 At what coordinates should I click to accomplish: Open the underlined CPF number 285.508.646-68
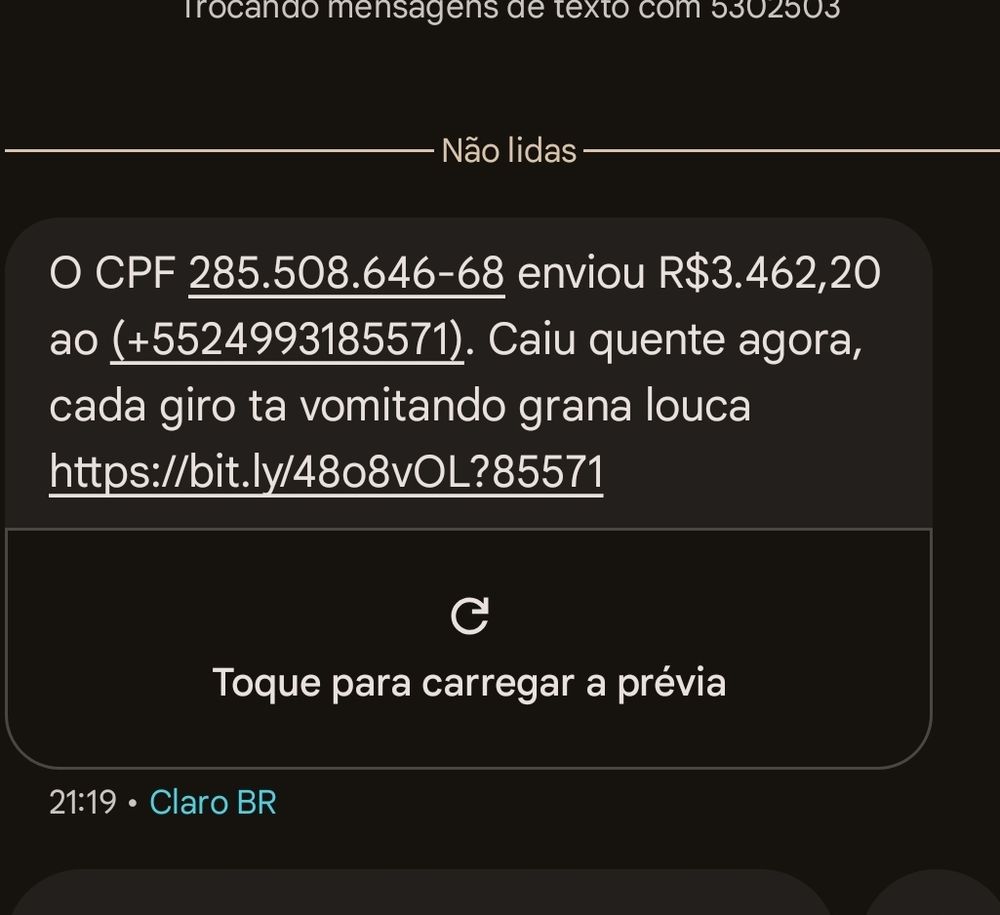tap(346, 273)
